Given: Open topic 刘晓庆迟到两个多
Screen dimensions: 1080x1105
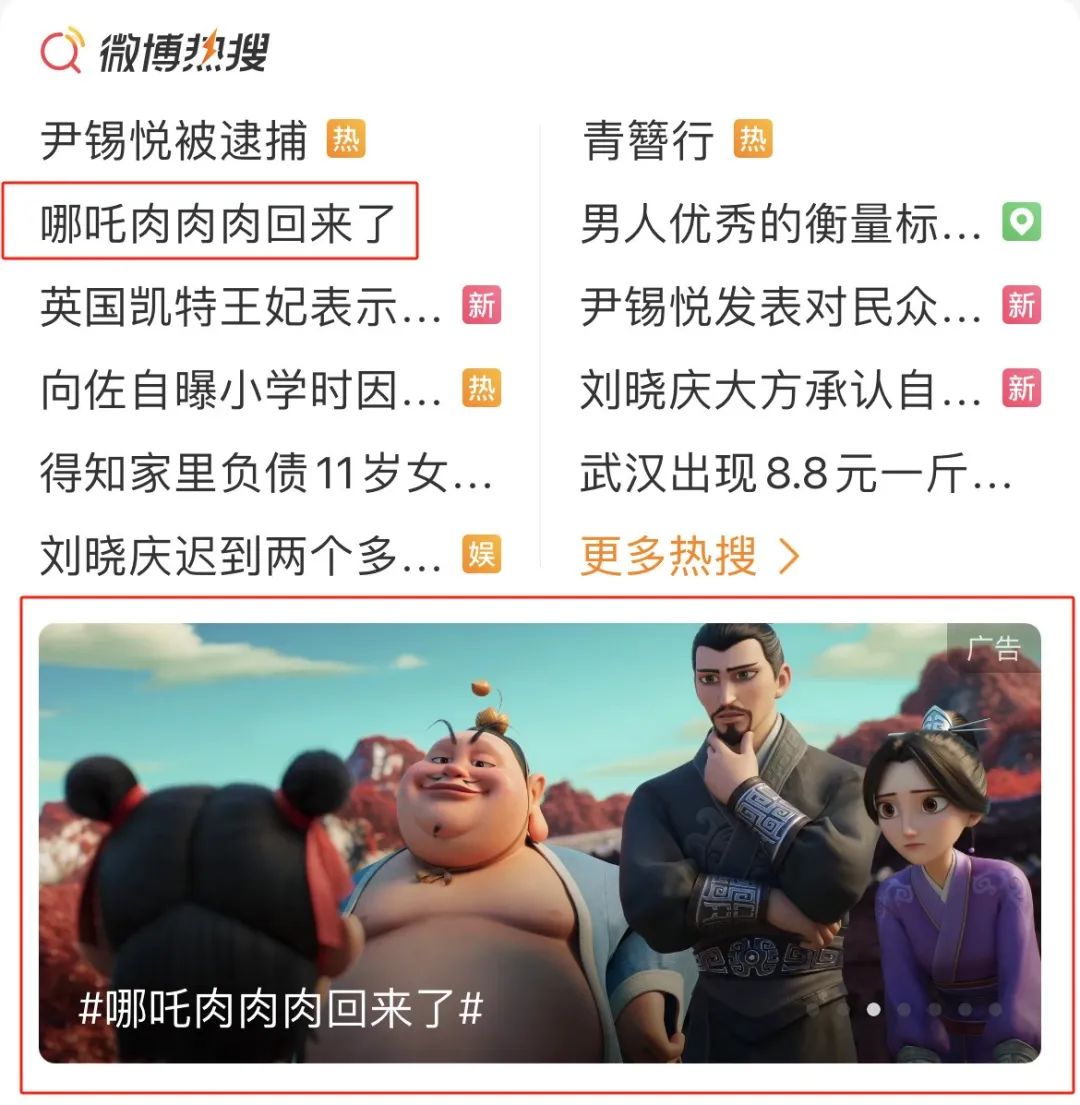Looking at the screenshot, I should (x=241, y=556).
